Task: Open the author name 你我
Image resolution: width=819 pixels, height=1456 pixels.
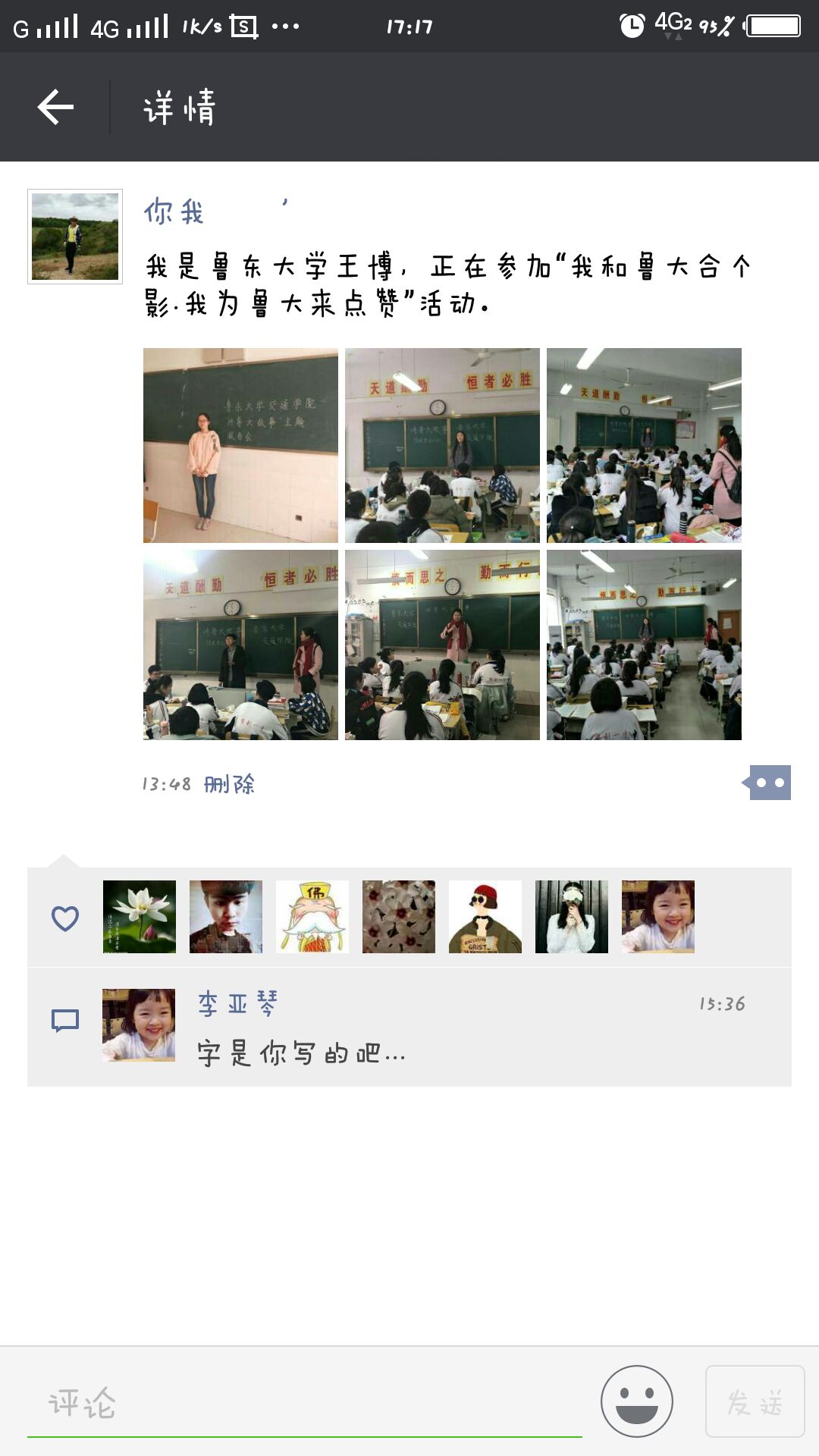Action: point(174,212)
